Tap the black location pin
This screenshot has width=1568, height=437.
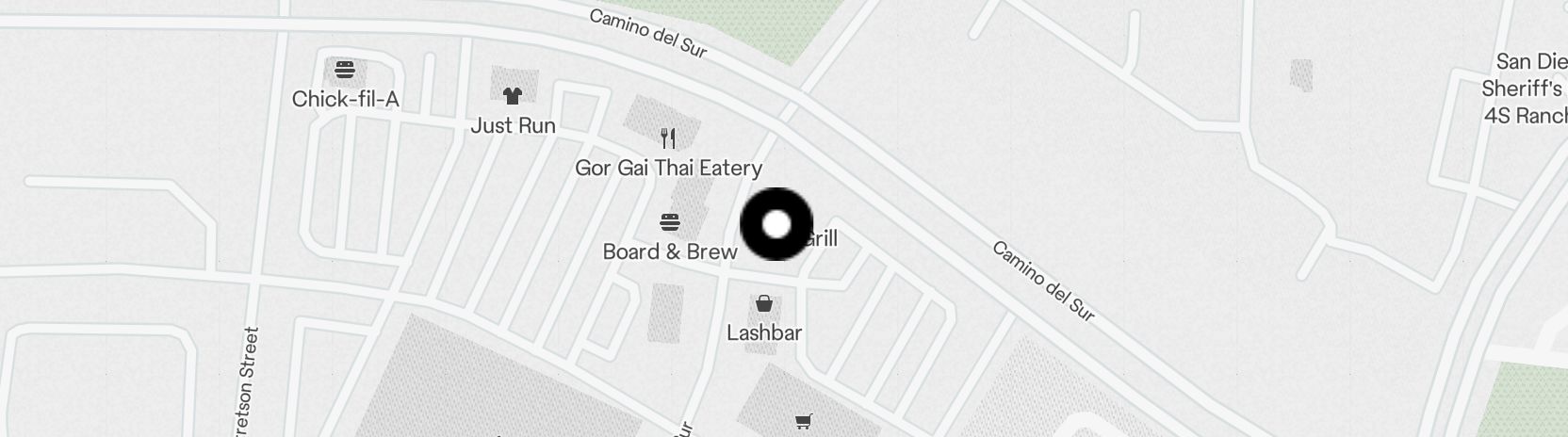coord(776,224)
